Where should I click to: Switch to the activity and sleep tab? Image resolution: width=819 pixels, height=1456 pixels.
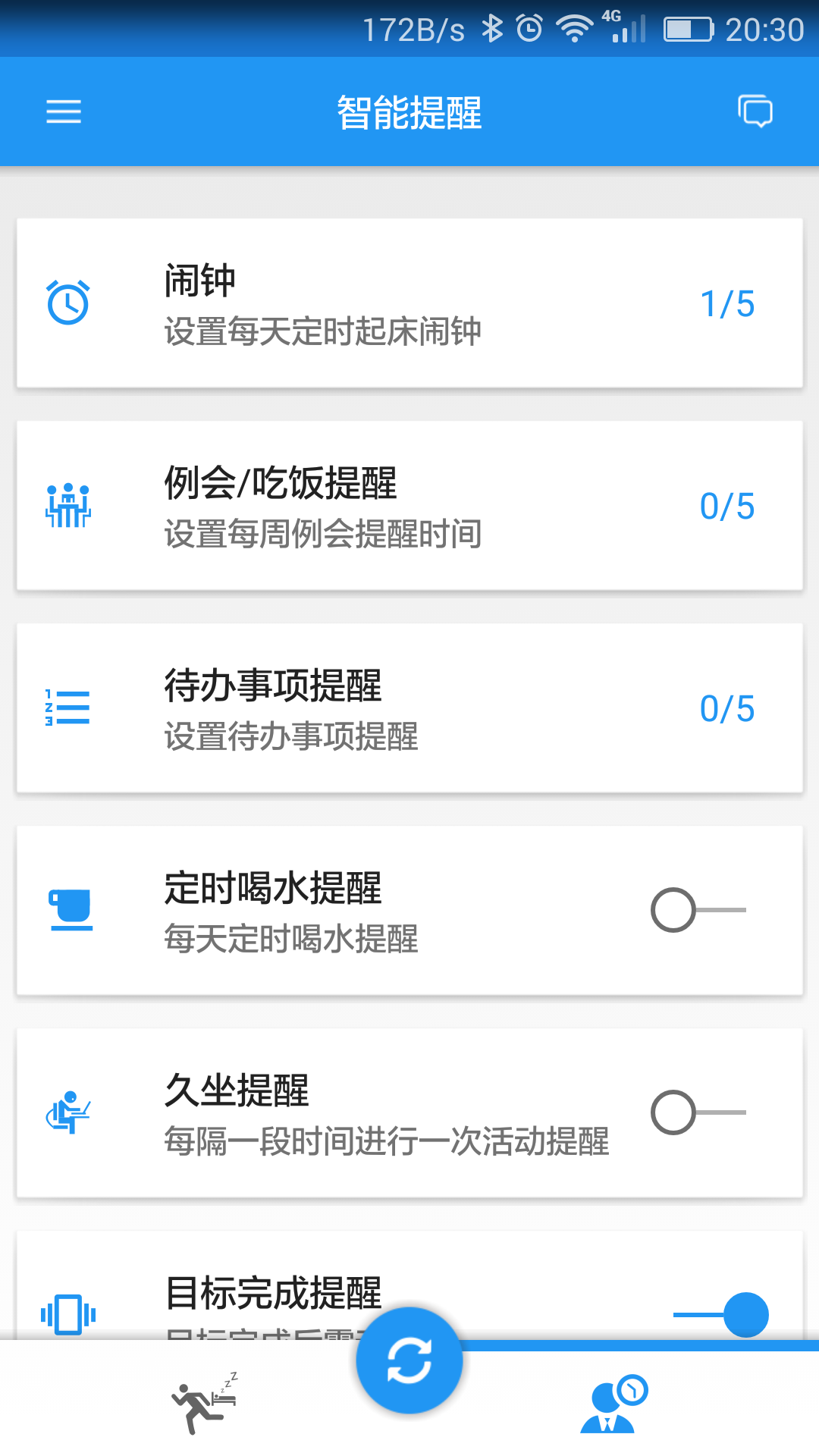[204, 1403]
